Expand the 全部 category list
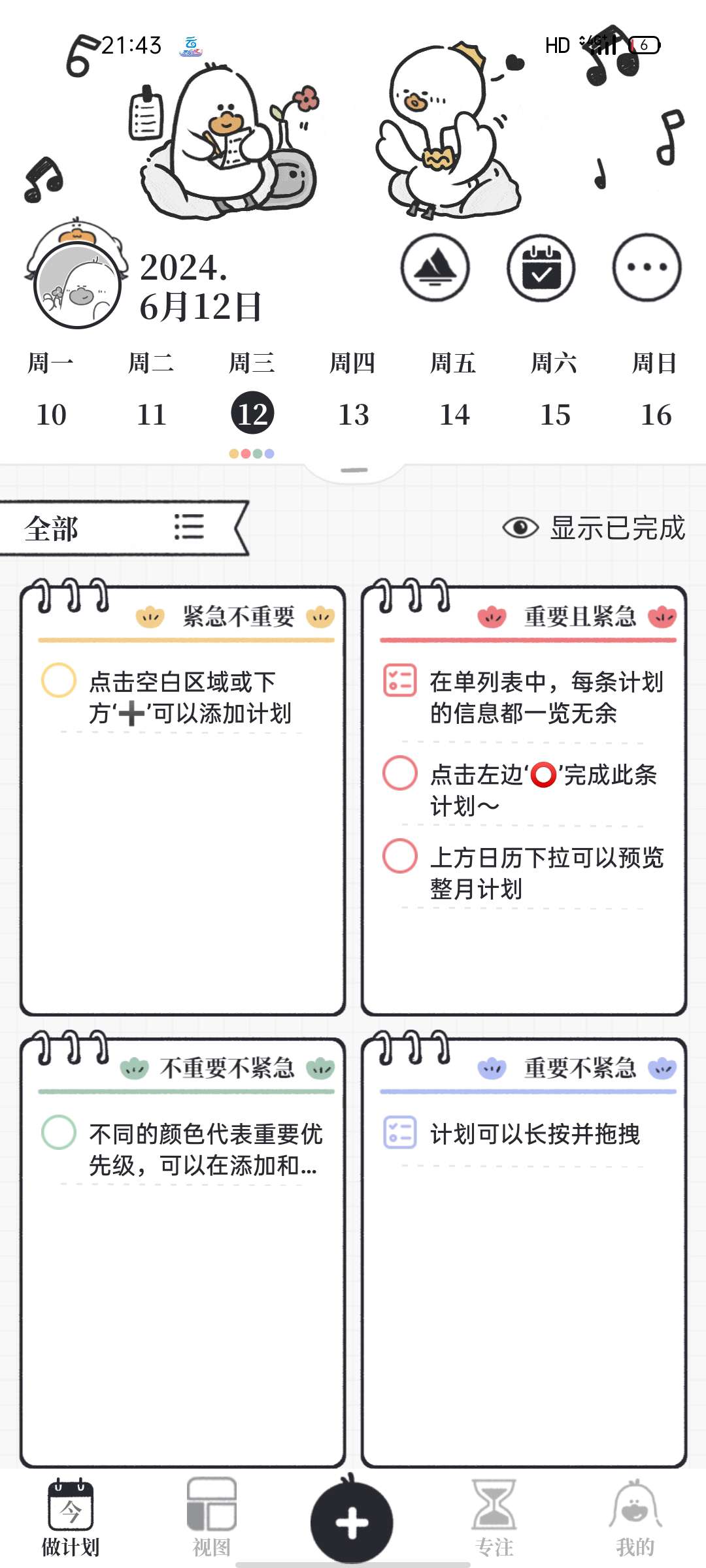This screenshot has width=706, height=1568. pyautogui.click(x=189, y=527)
